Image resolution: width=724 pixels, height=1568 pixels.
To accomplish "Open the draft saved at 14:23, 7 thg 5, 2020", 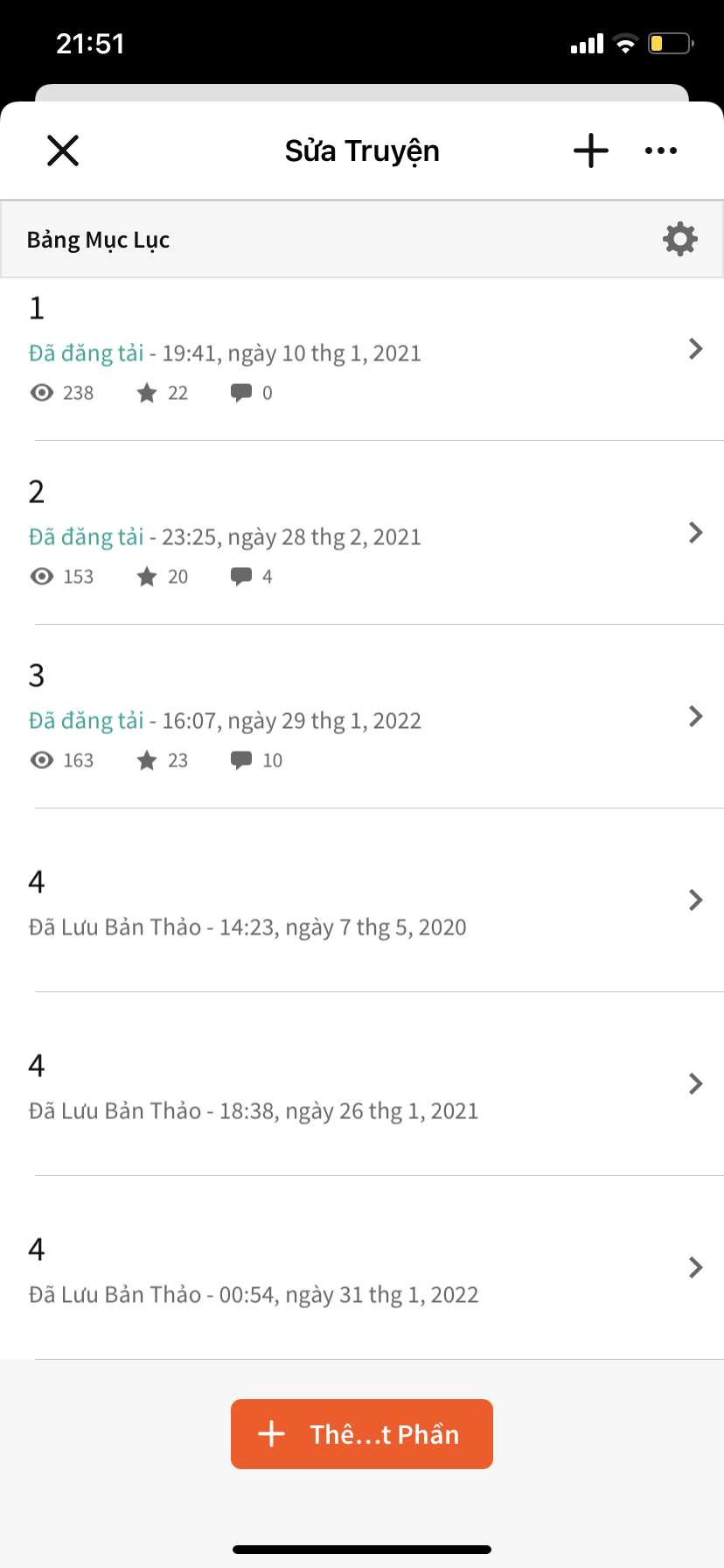I will tap(362, 900).
